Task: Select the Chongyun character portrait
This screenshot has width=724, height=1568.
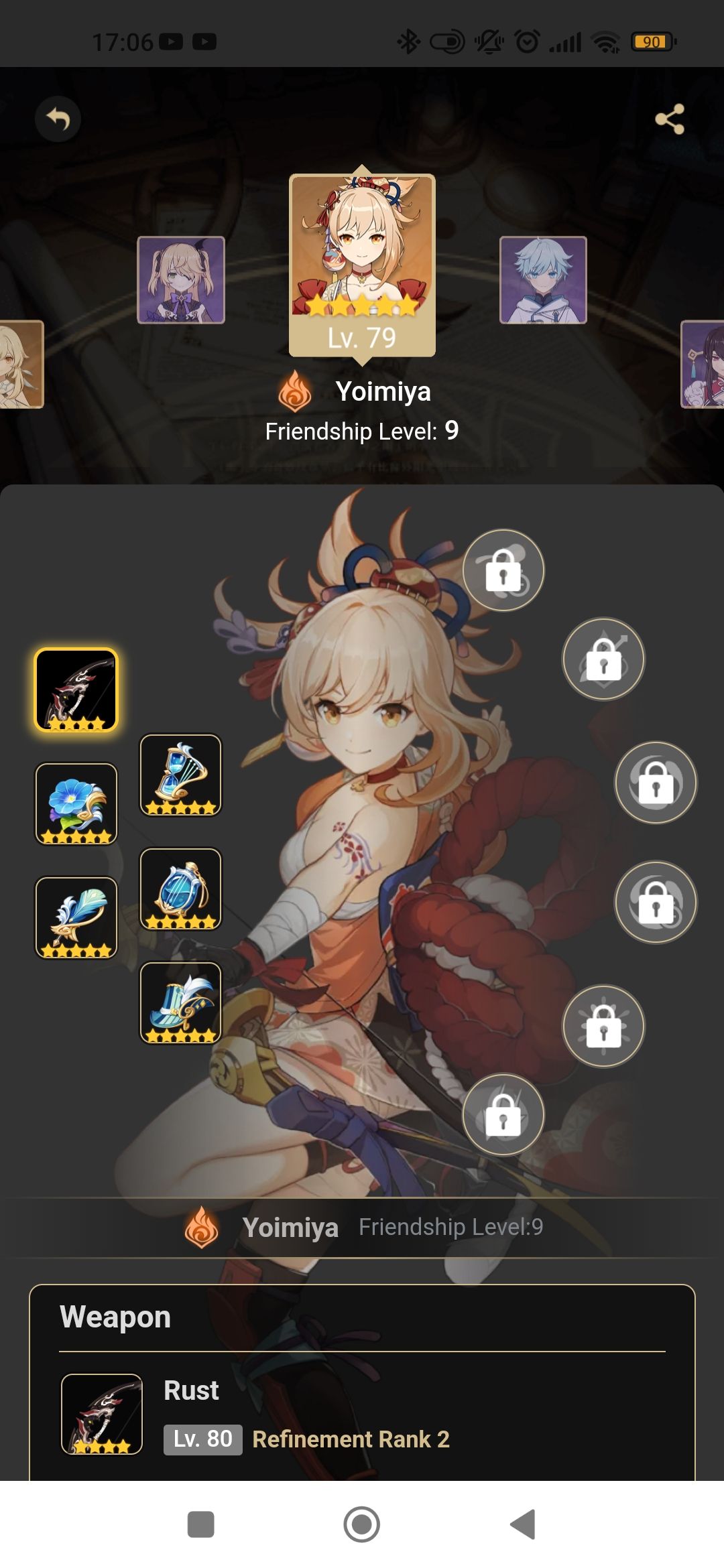Action: [x=543, y=280]
